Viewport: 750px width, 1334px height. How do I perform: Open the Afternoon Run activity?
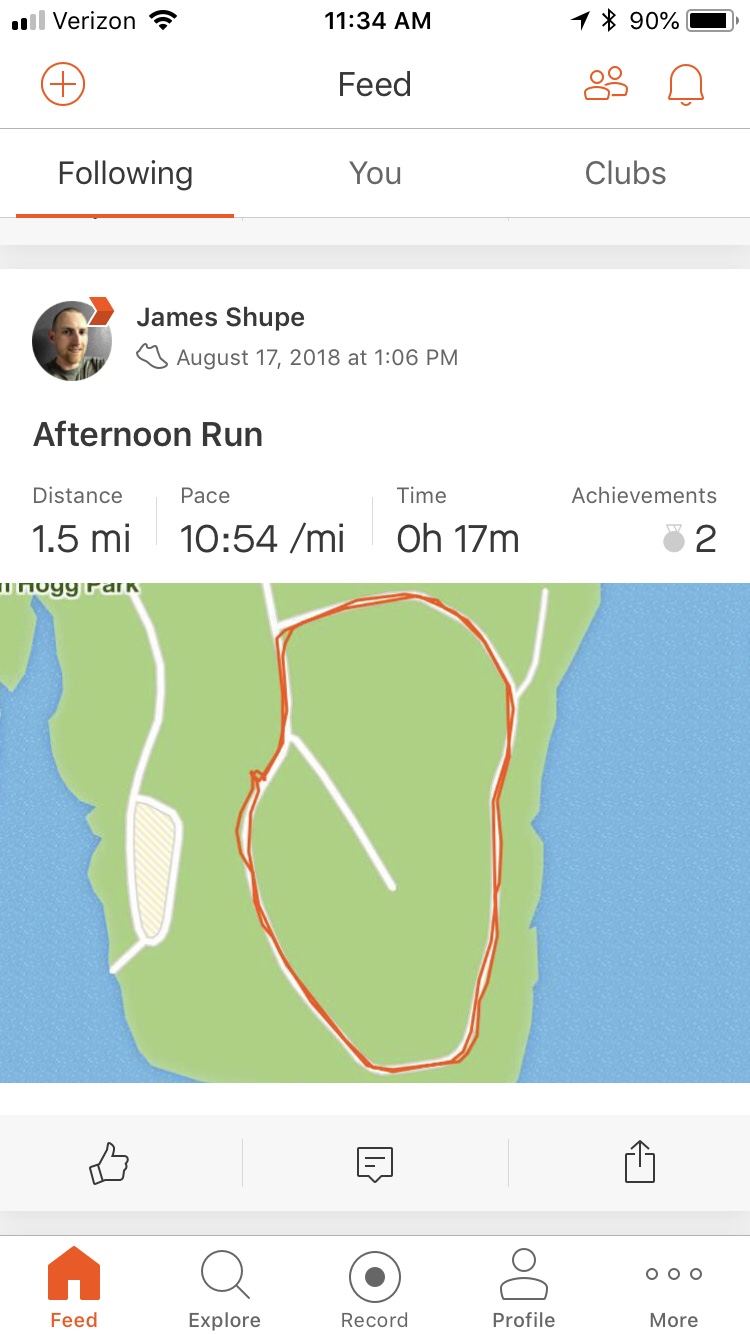(x=148, y=435)
